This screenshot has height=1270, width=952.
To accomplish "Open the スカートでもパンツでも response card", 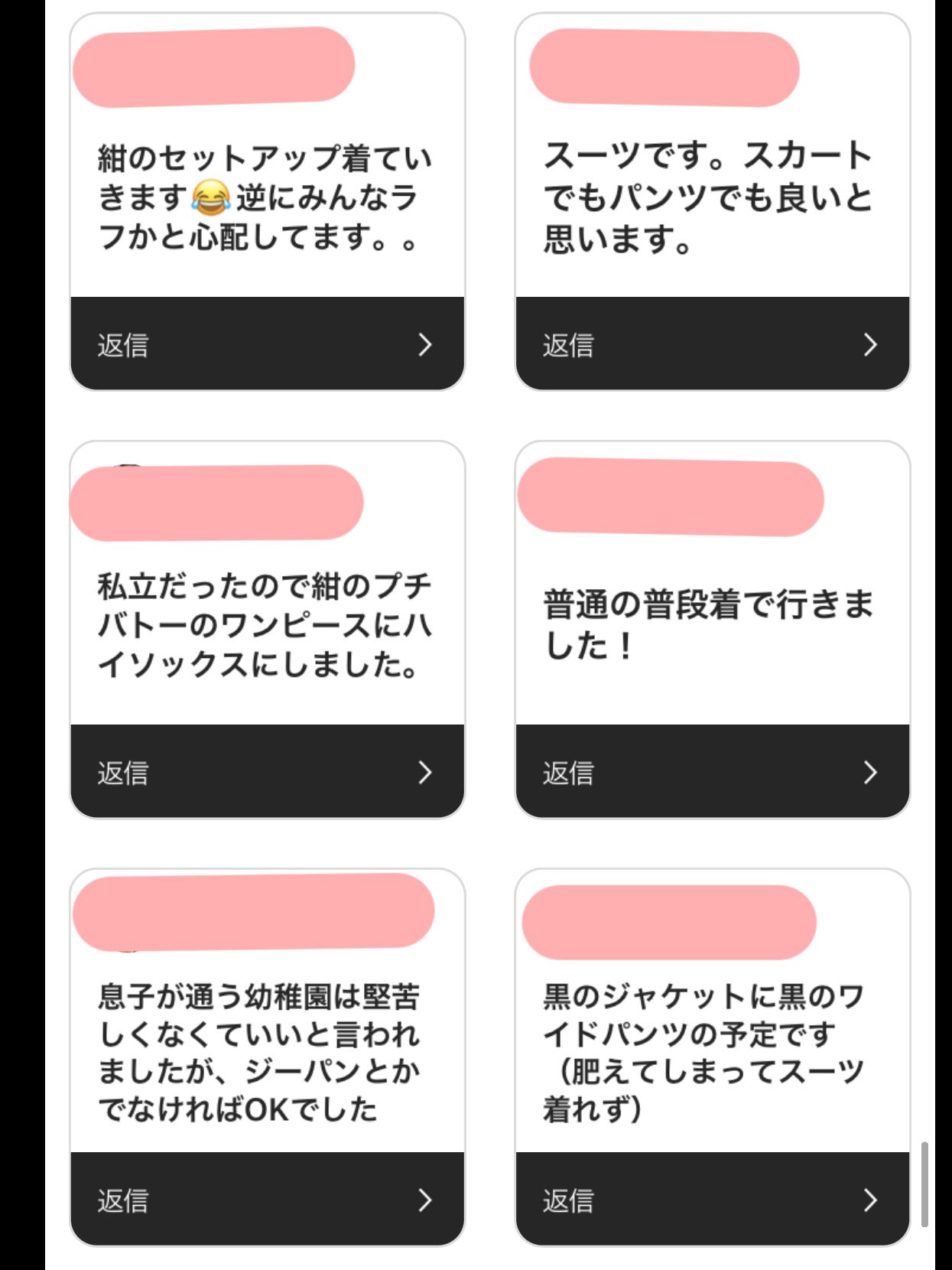I will coord(708,197).
